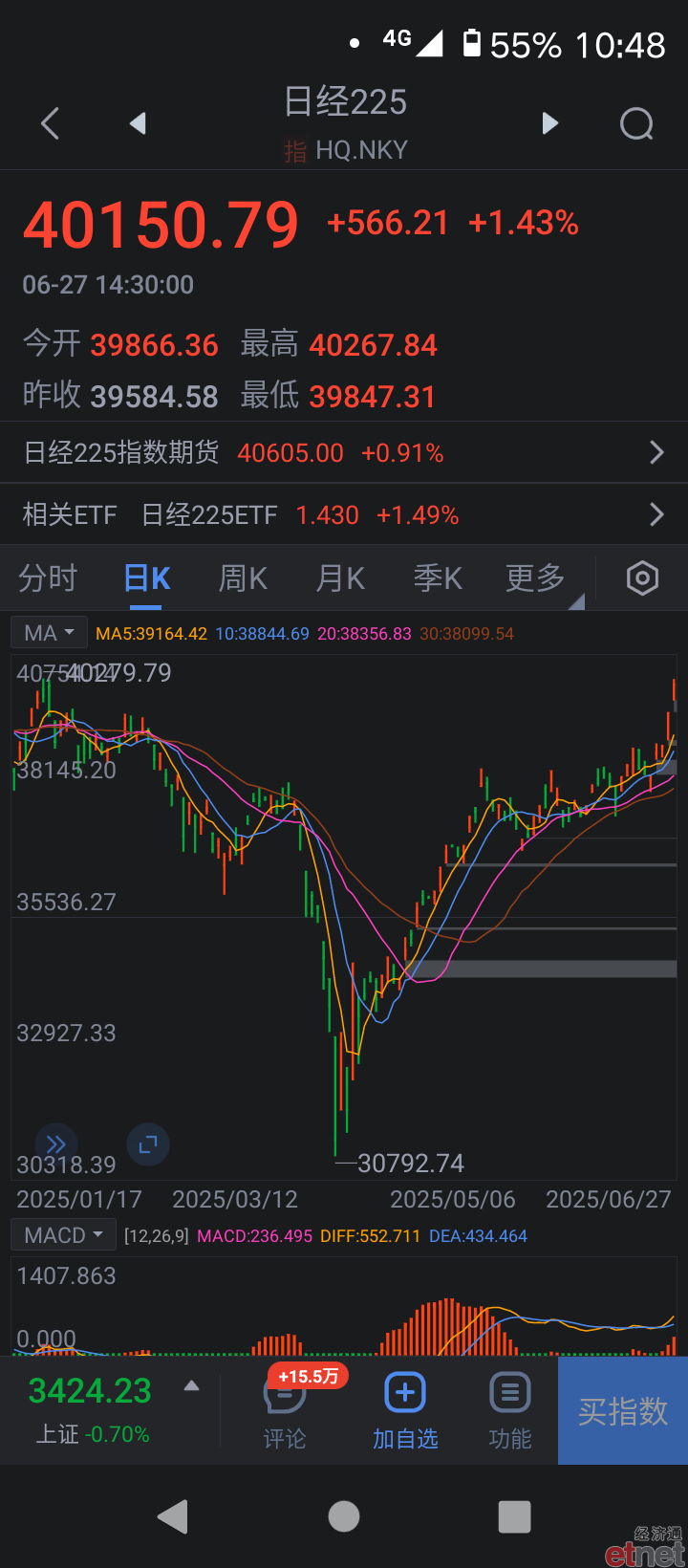Open the 日经225指数期货 row
The width and height of the screenshot is (688, 1568).
click(x=344, y=452)
